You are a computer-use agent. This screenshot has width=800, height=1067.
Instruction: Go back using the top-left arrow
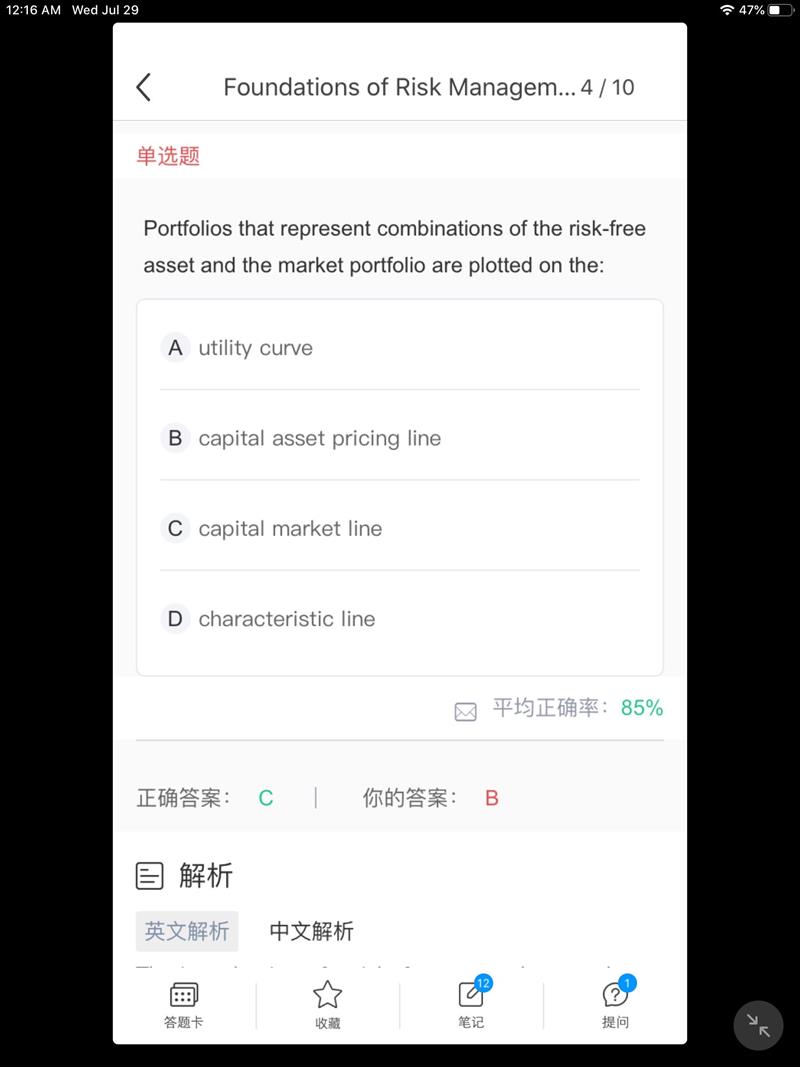(144, 87)
